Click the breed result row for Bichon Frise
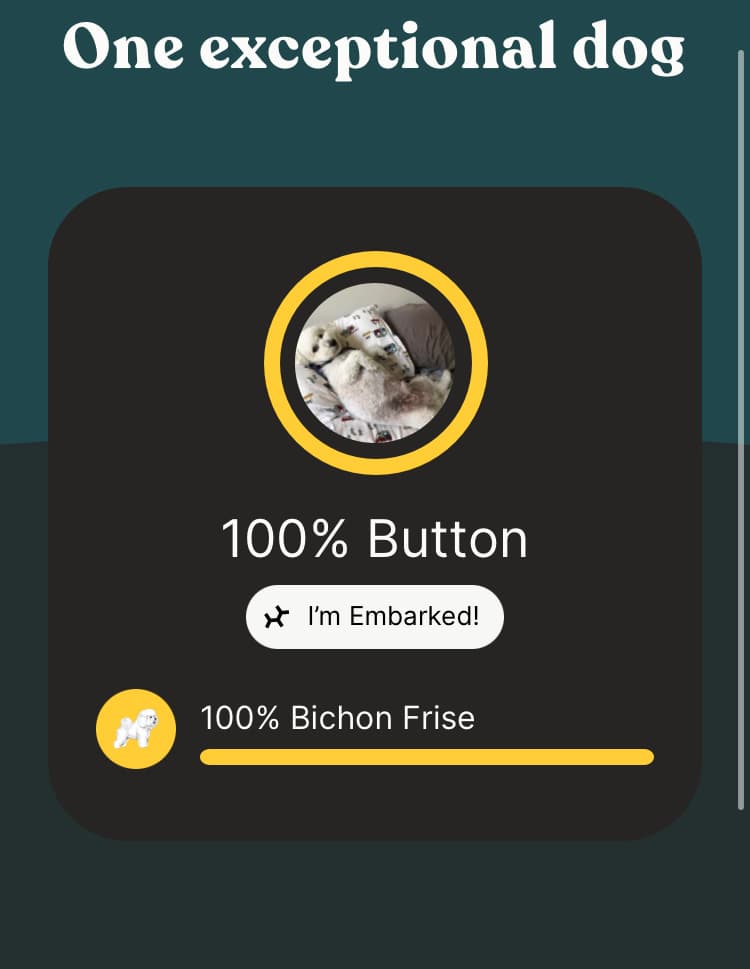 click(375, 730)
